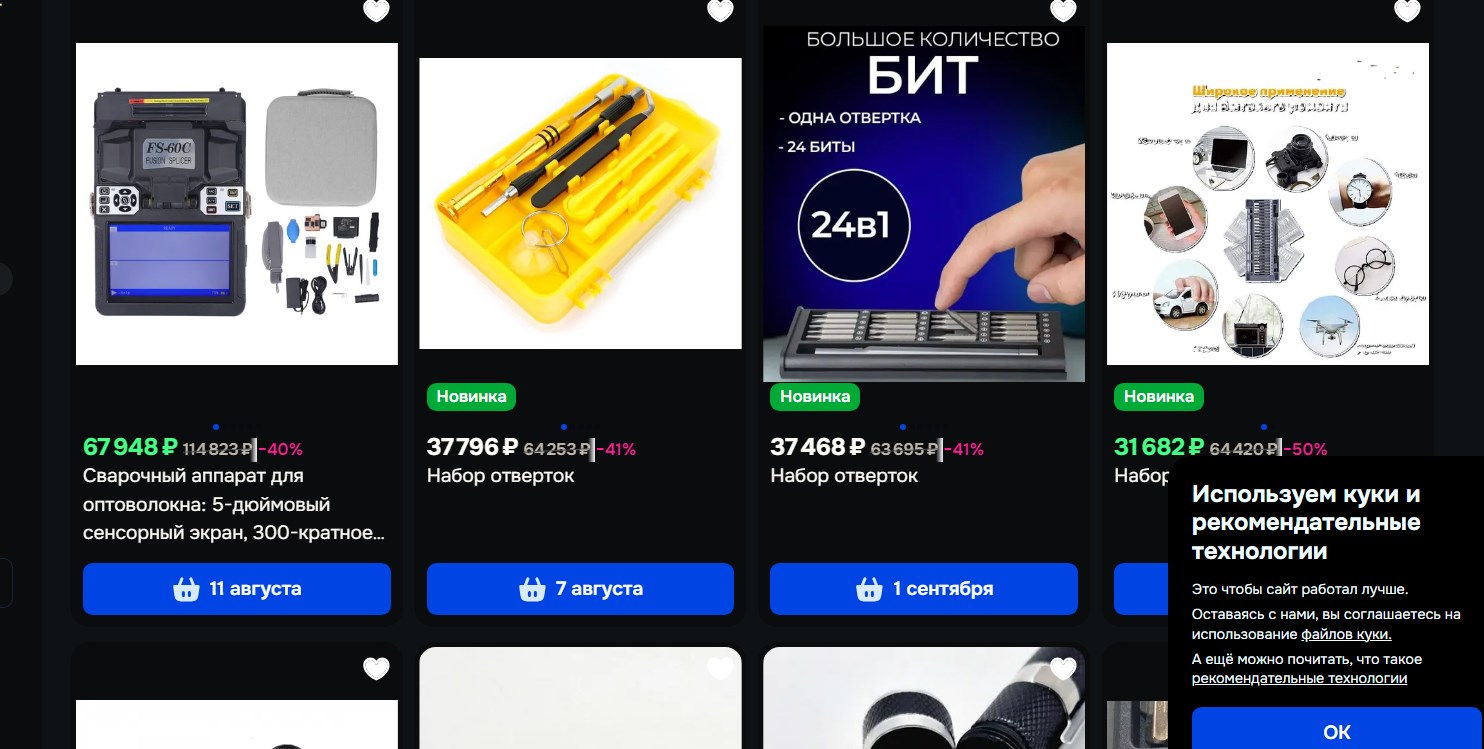Open the рекомендательные технологии link

(1299, 678)
